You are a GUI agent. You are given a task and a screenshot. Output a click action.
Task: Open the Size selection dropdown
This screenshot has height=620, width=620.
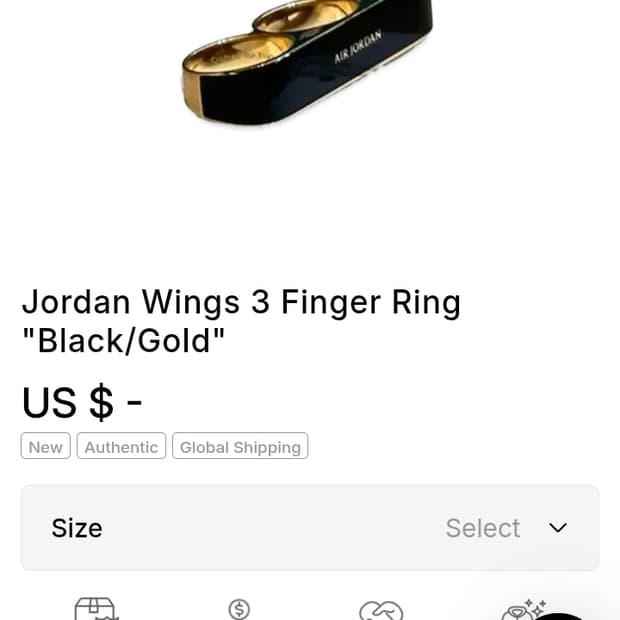pos(310,528)
